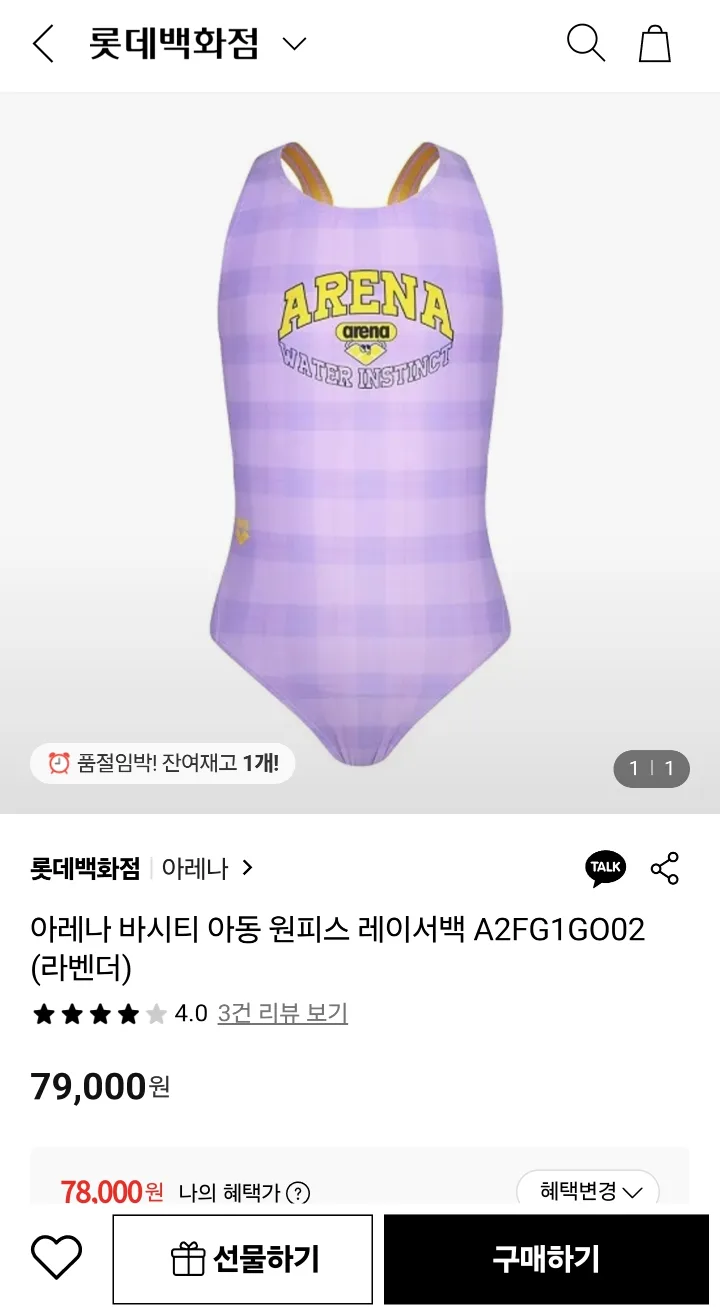Add this product to the wishlist

pyautogui.click(x=56, y=1258)
